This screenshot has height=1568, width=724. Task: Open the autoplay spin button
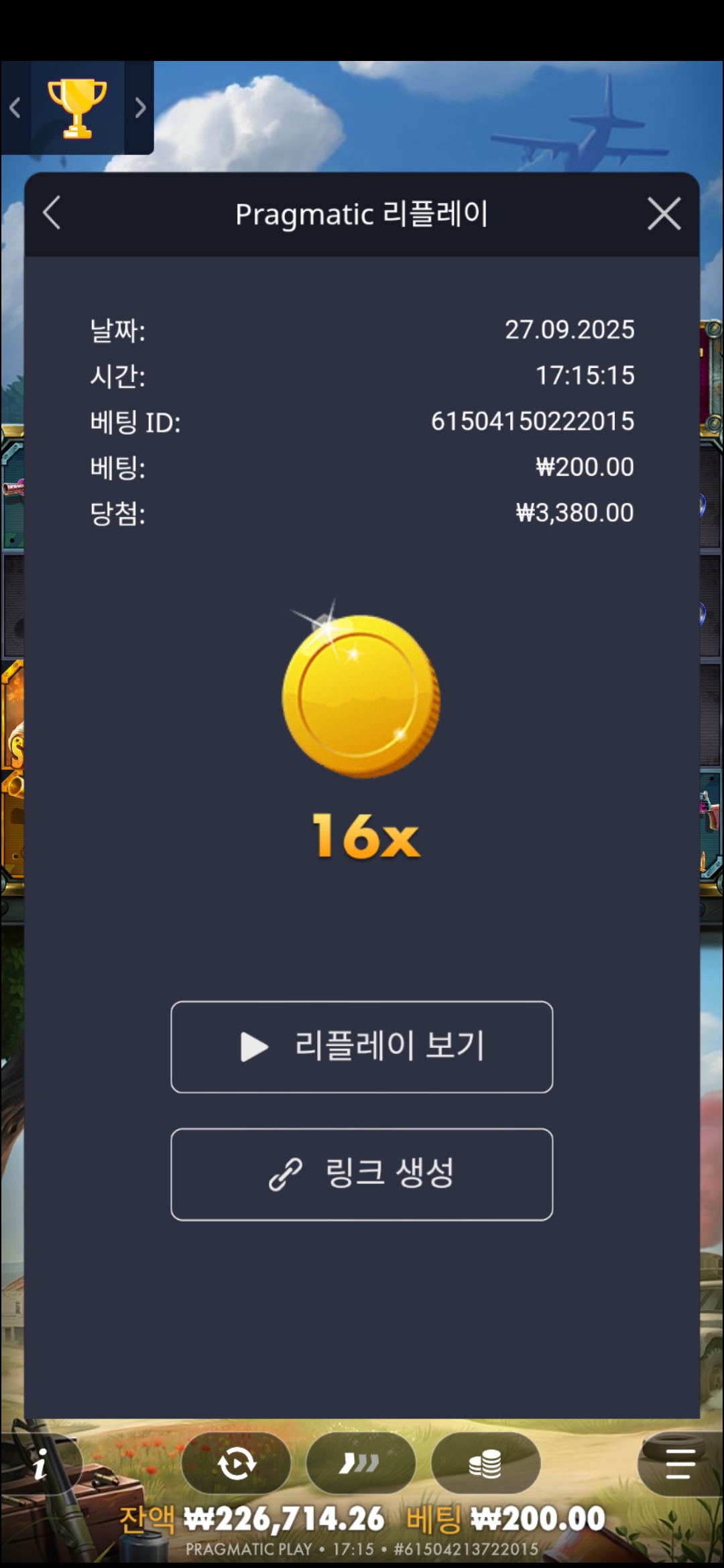[236, 1463]
